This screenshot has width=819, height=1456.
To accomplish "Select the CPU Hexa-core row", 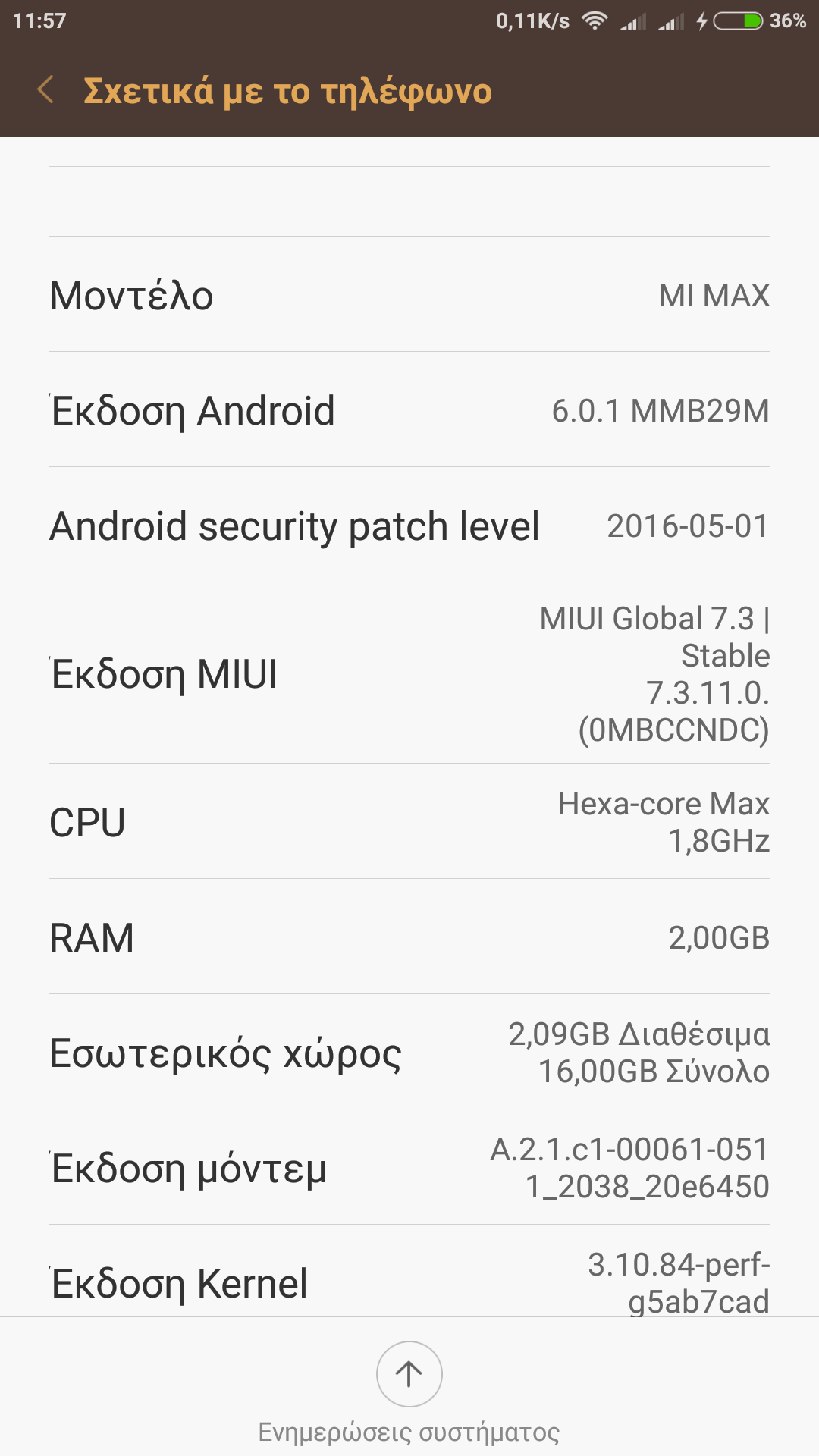I will click(409, 822).
